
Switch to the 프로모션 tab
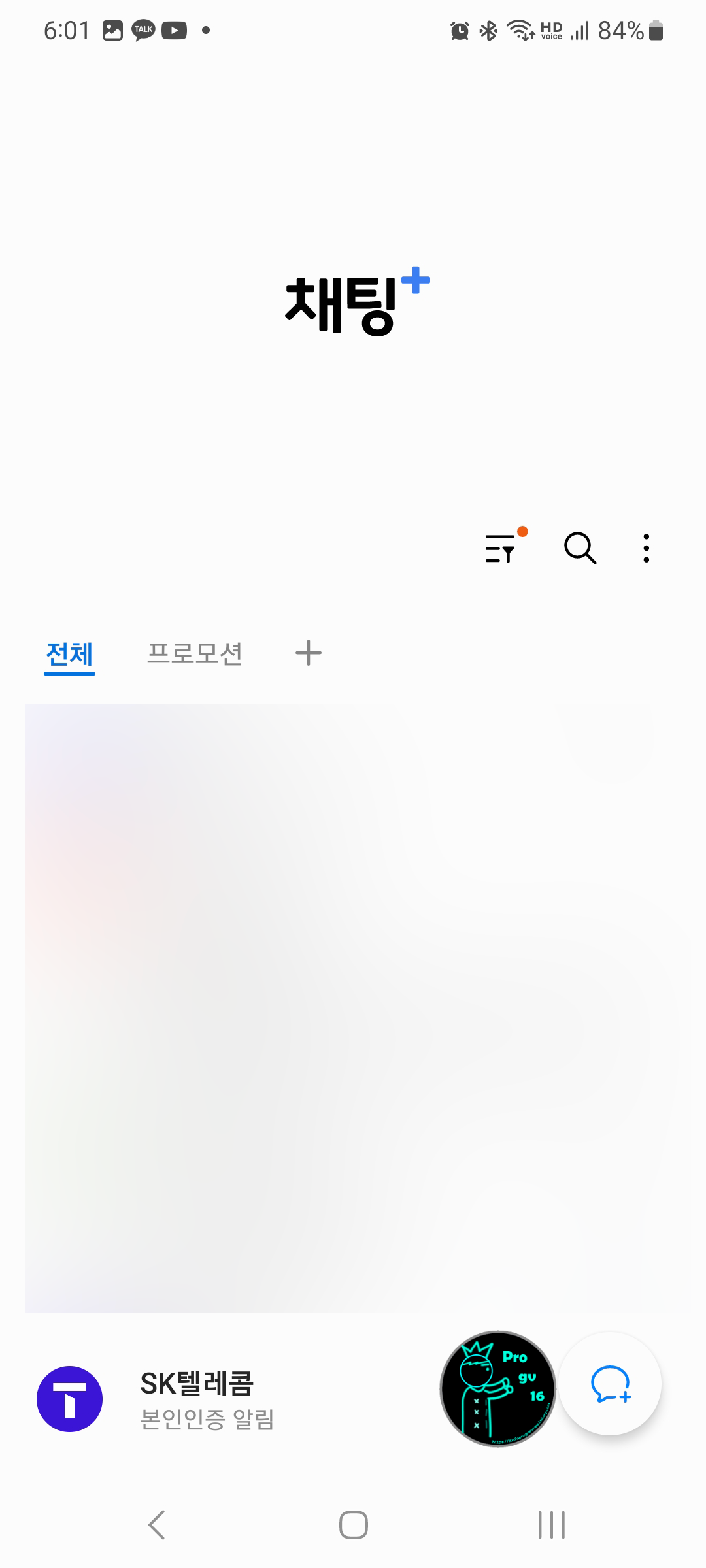(196, 653)
